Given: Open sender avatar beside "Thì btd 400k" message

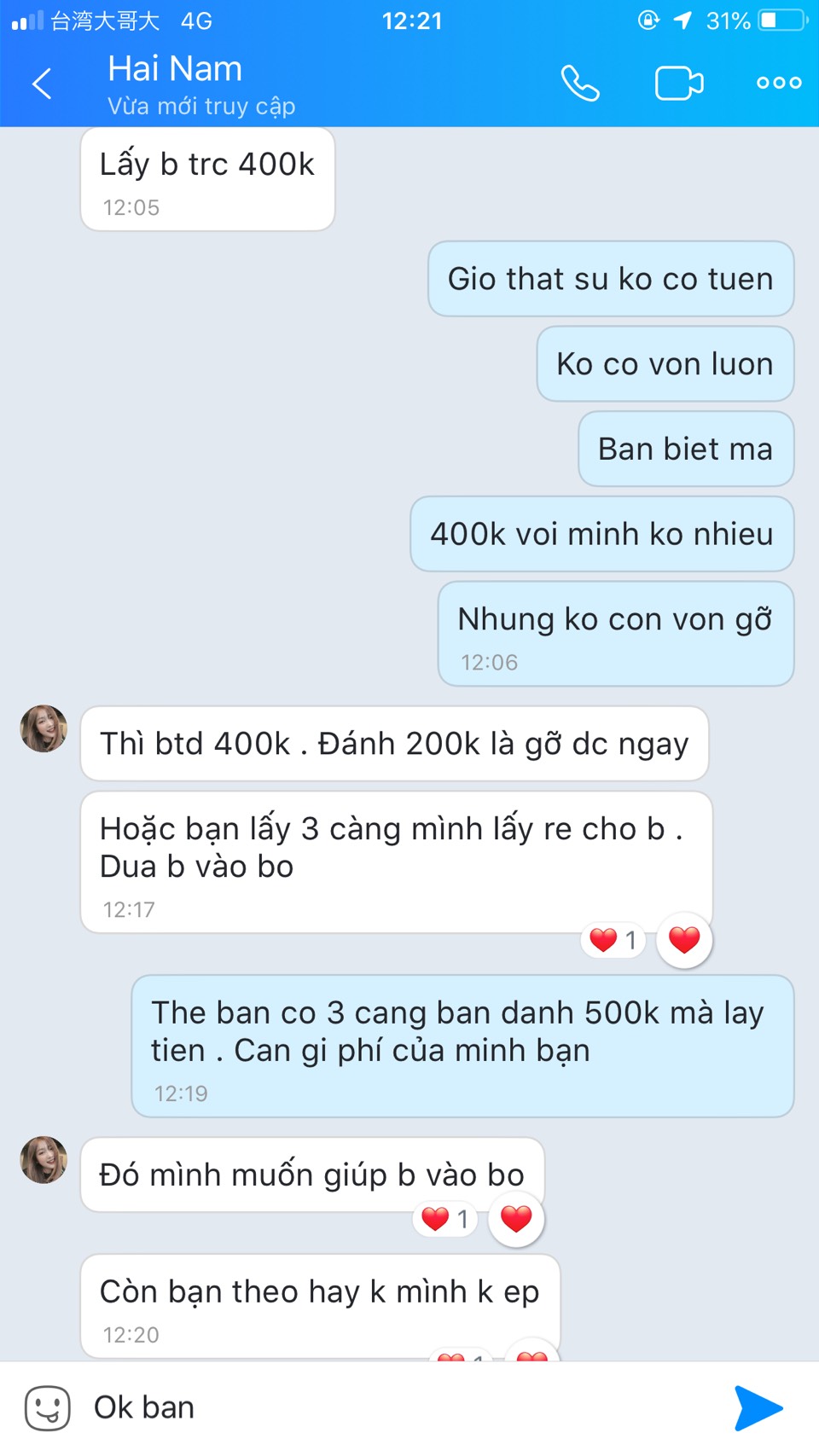Looking at the screenshot, I should 44,728.
